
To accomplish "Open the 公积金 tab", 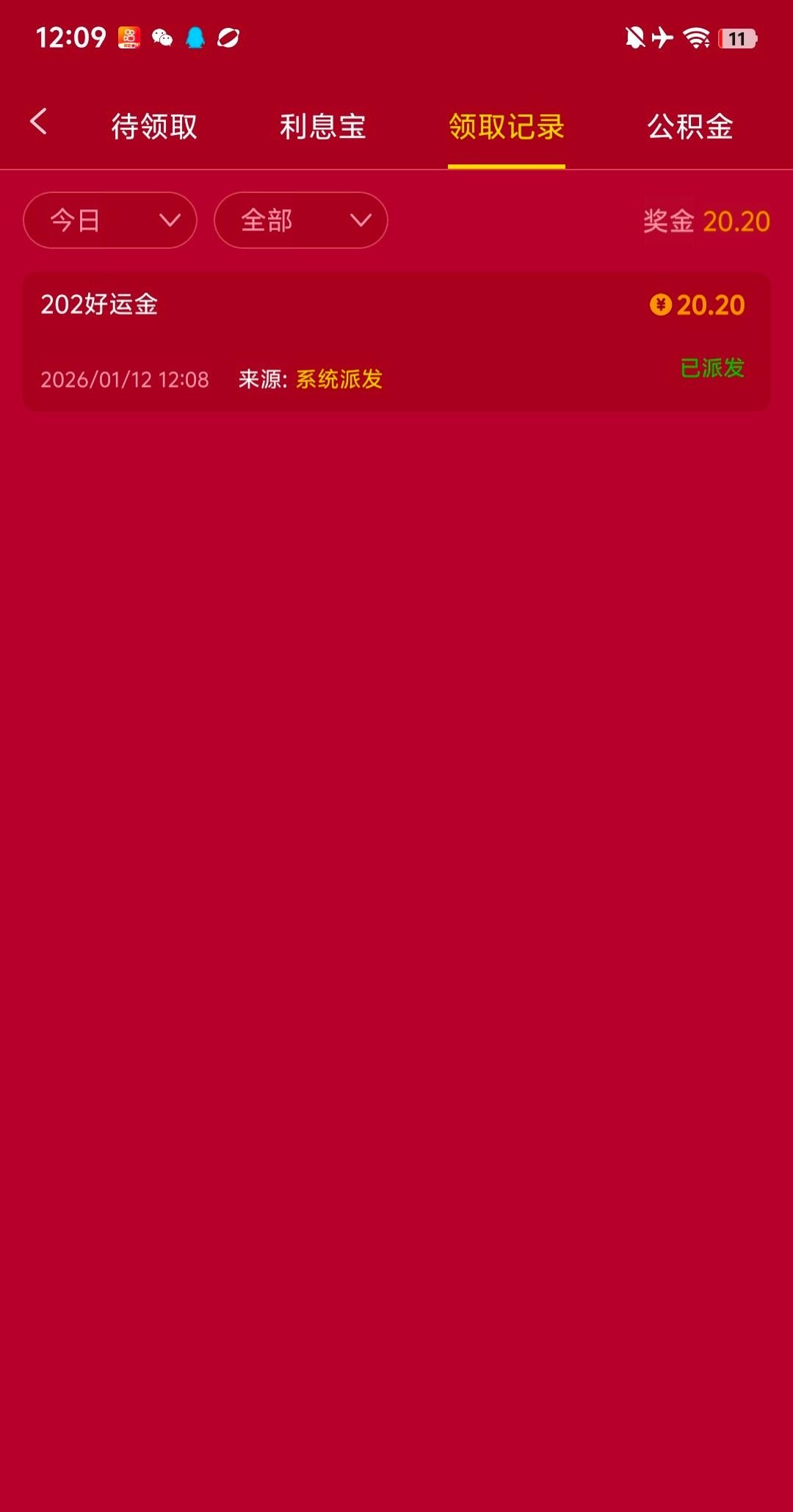I will pyautogui.click(x=689, y=127).
